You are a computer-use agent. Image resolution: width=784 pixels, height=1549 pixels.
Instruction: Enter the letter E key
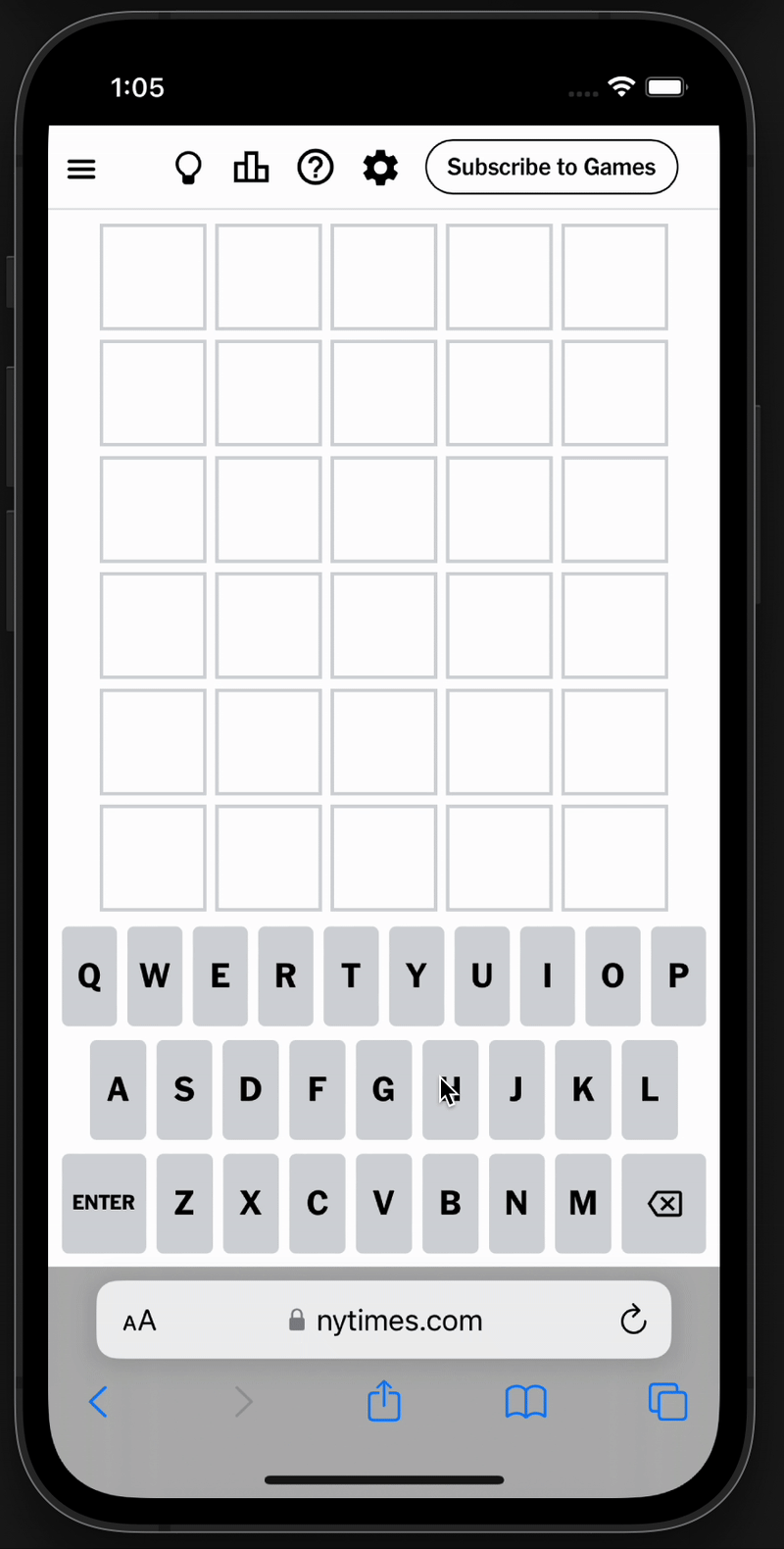220,975
